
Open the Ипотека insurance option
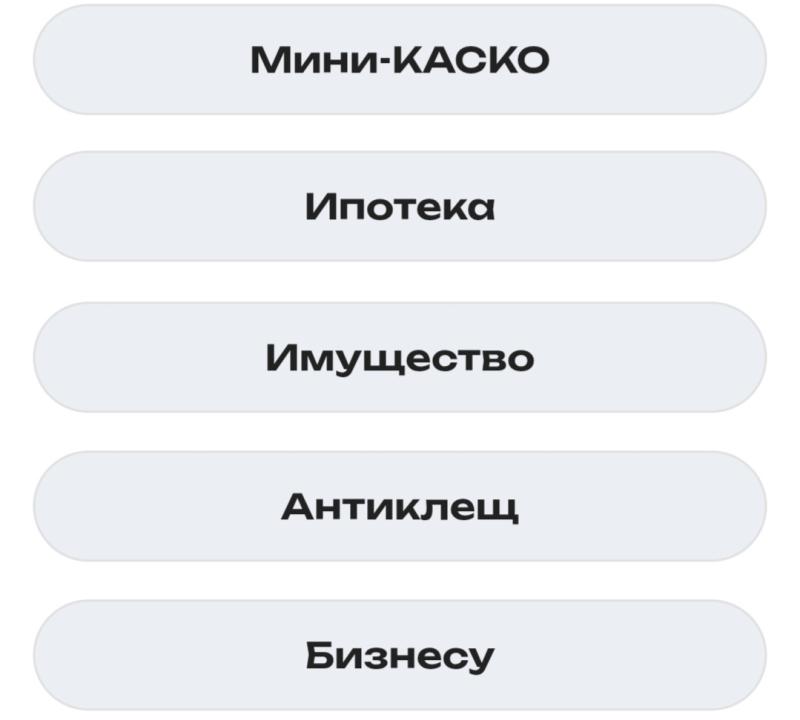(x=400, y=206)
